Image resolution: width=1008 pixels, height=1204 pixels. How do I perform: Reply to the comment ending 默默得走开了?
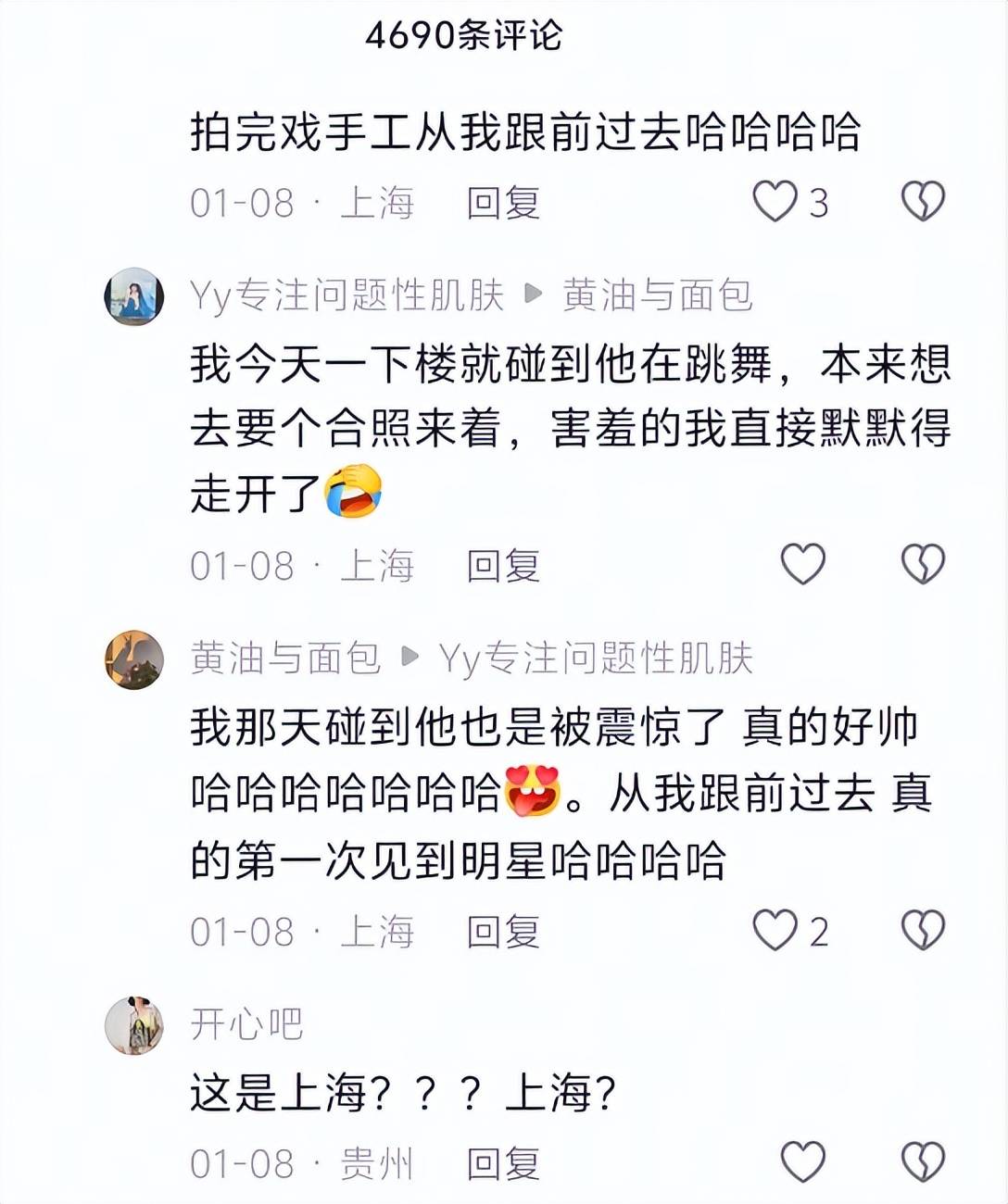[x=503, y=566]
